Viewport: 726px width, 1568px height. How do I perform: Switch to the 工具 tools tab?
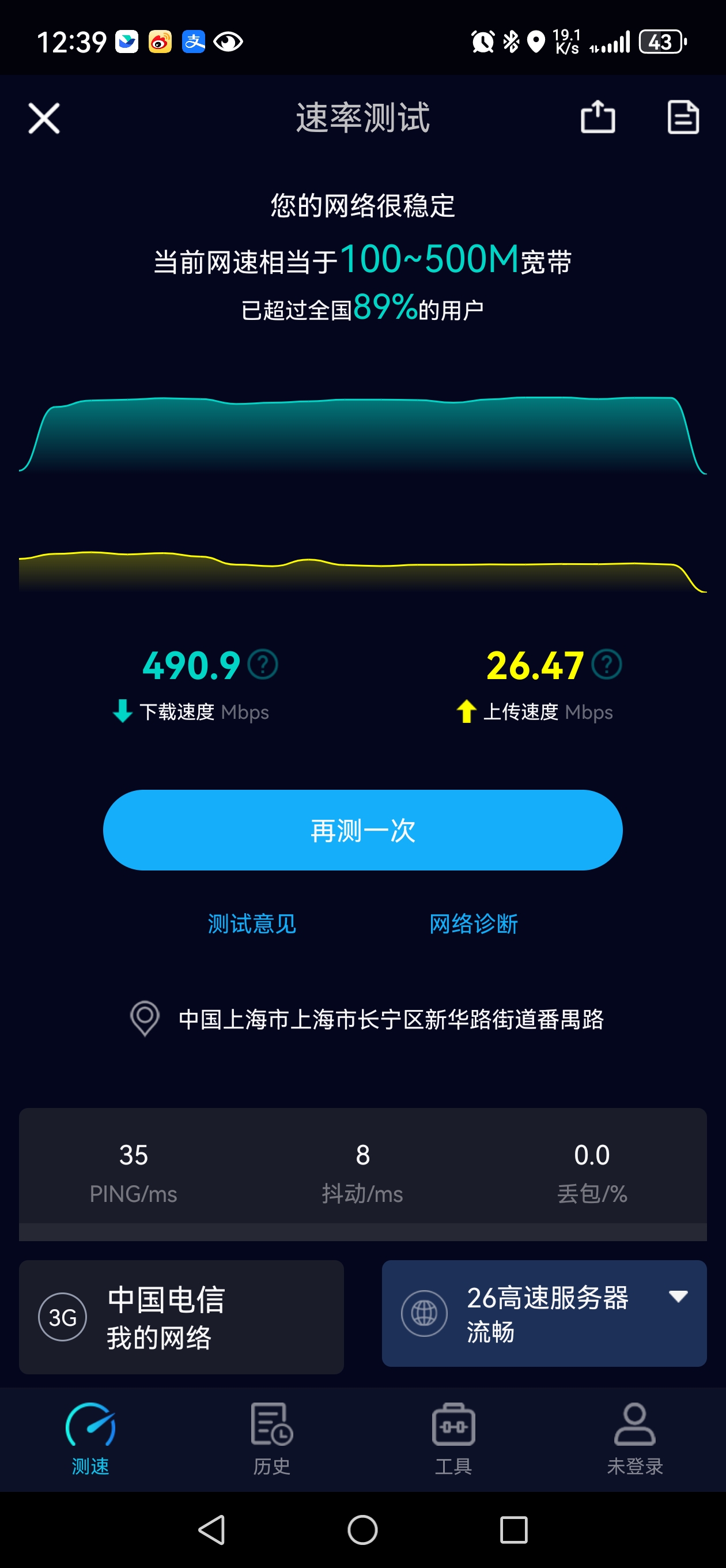(453, 1438)
